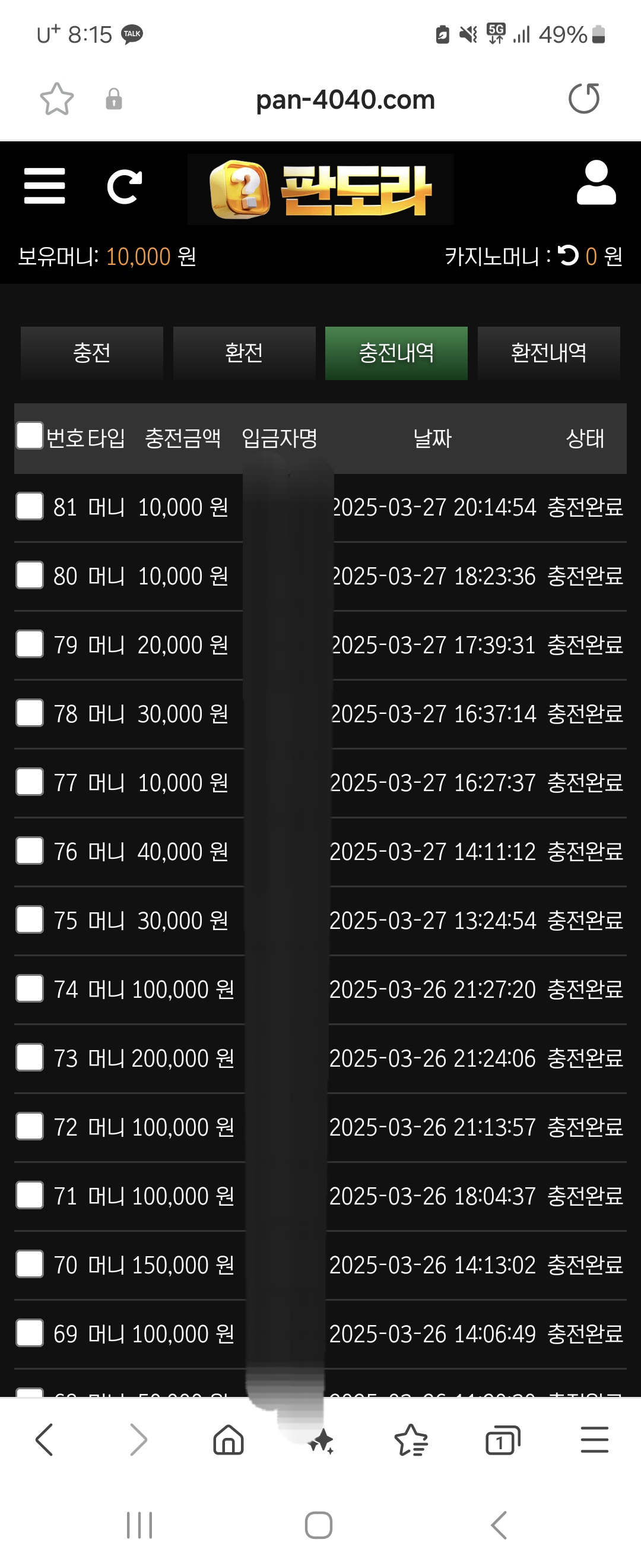
Task: Bookmark this page with the star
Action: coord(56,99)
